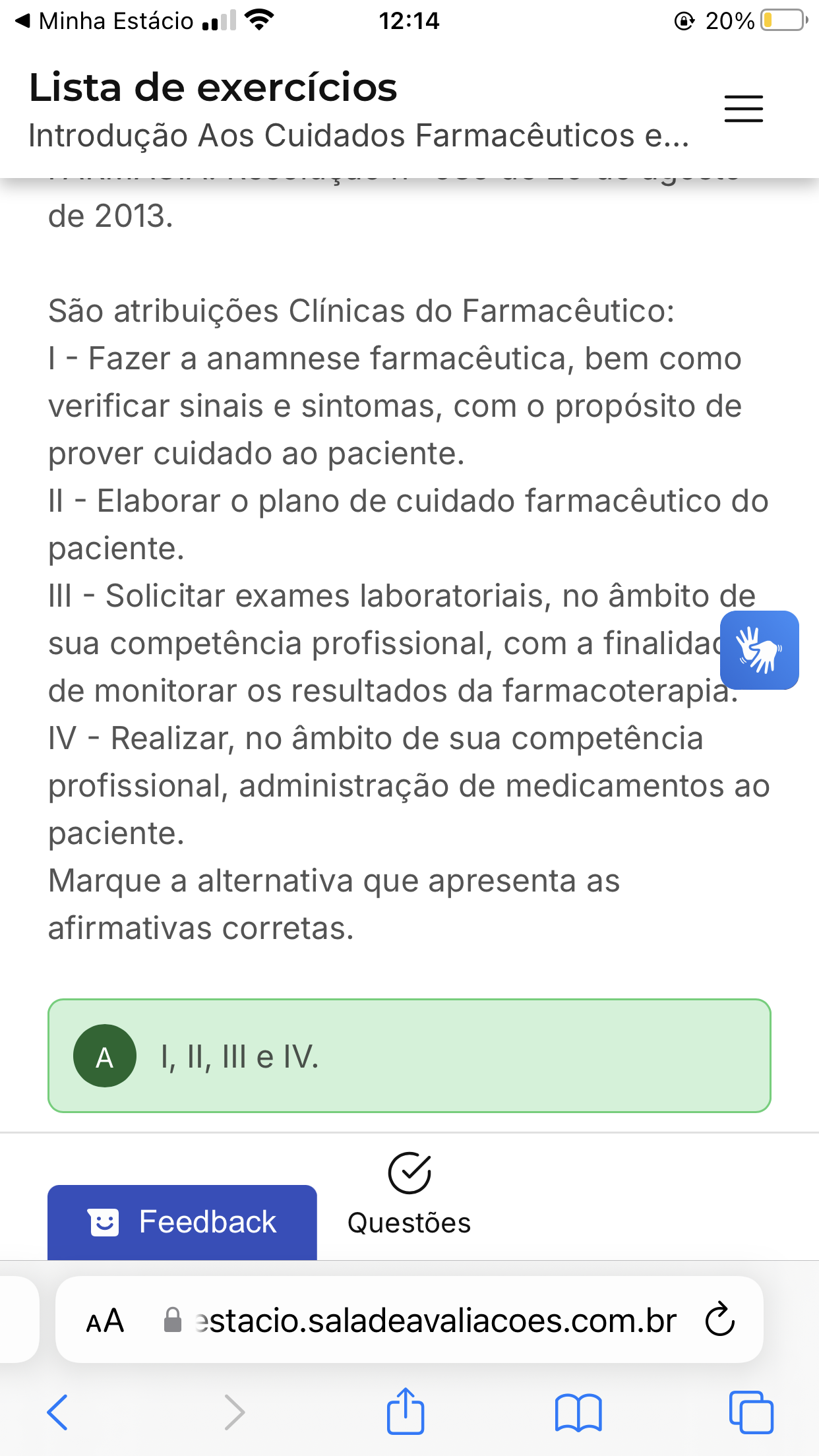Show open Safari tabs
819x1456 pixels.
[751, 1412]
